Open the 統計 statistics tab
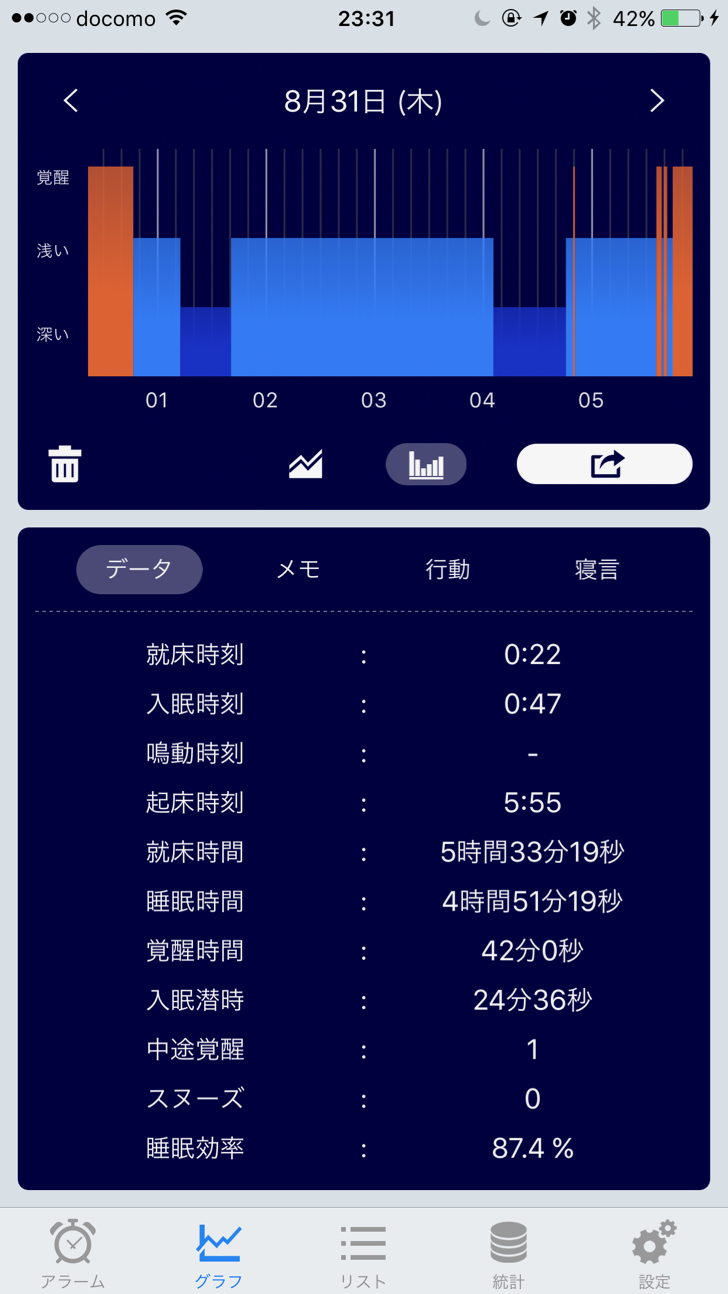This screenshot has width=728, height=1294. click(x=508, y=1252)
